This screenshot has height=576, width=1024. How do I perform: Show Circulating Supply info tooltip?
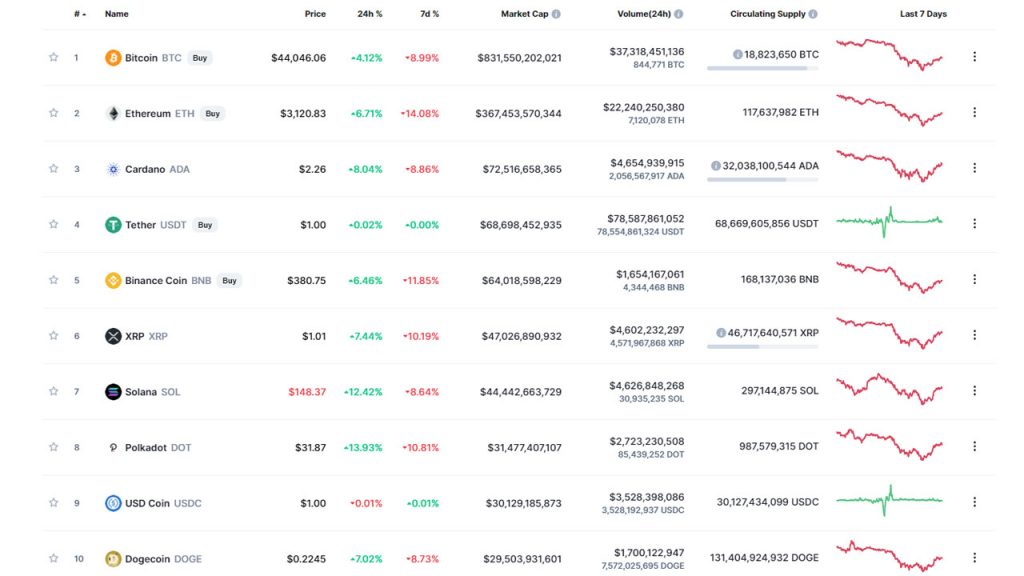pos(813,14)
